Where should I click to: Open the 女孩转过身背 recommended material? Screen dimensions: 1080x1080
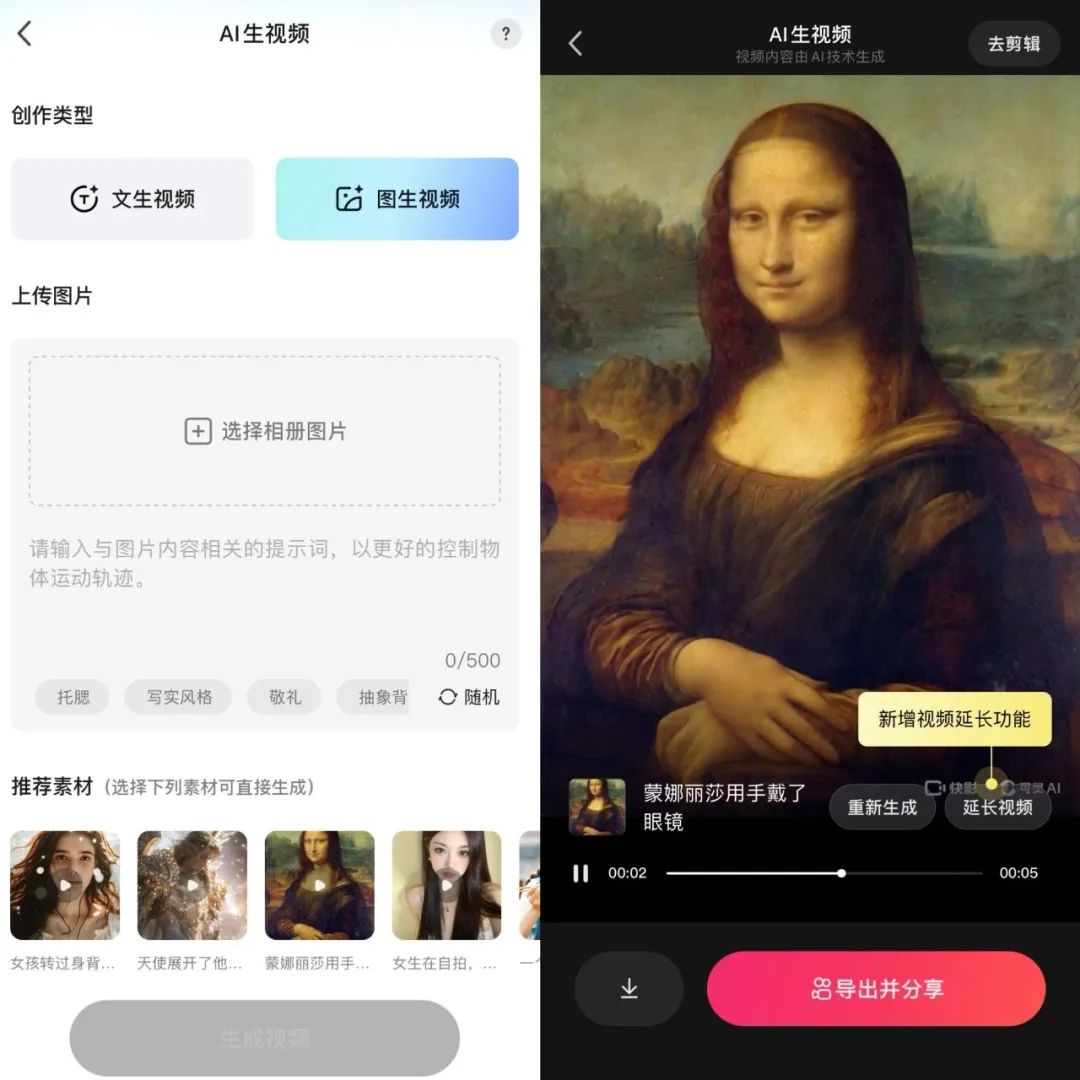point(65,886)
